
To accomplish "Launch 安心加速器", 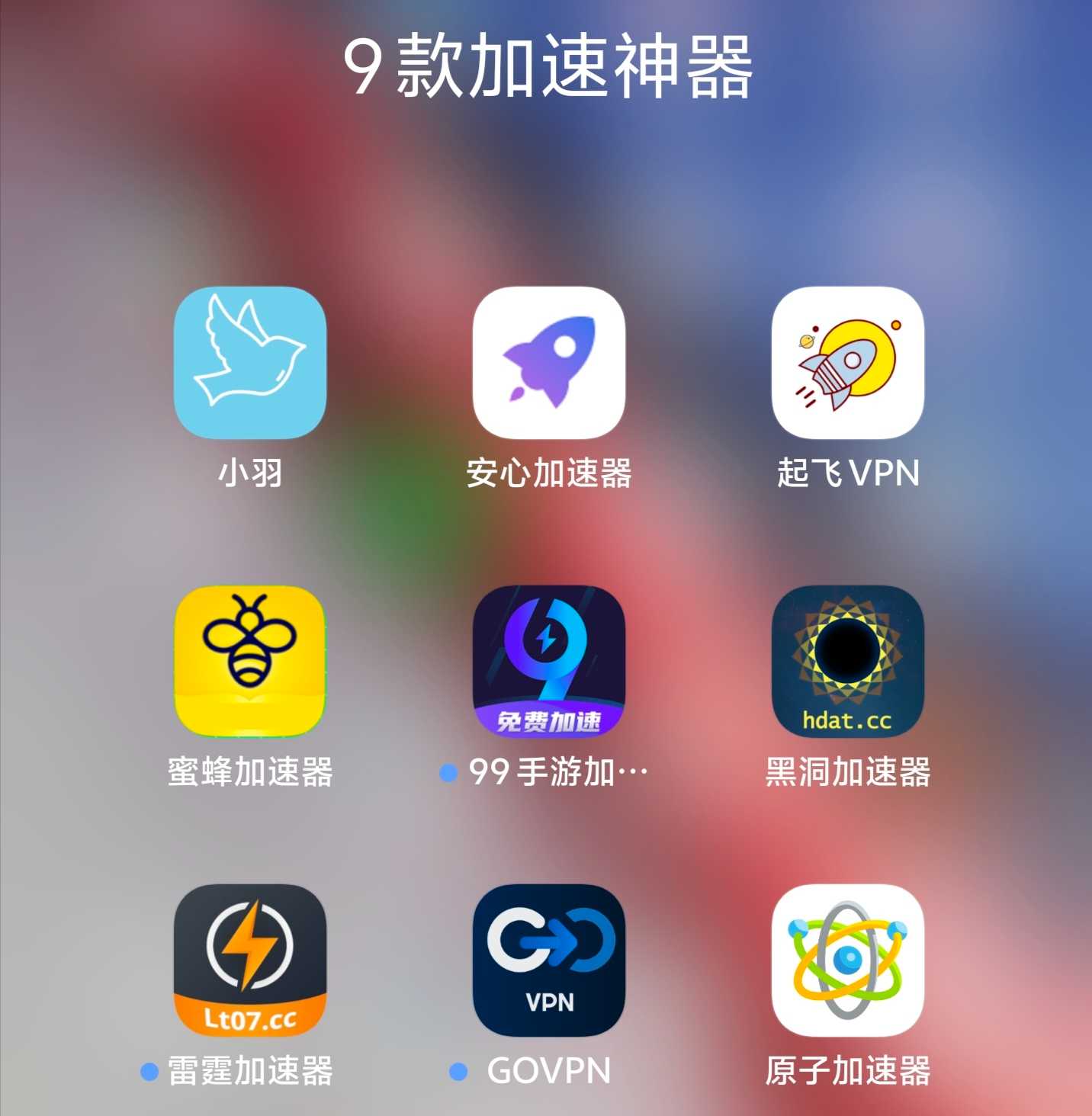I will [549, 363].
